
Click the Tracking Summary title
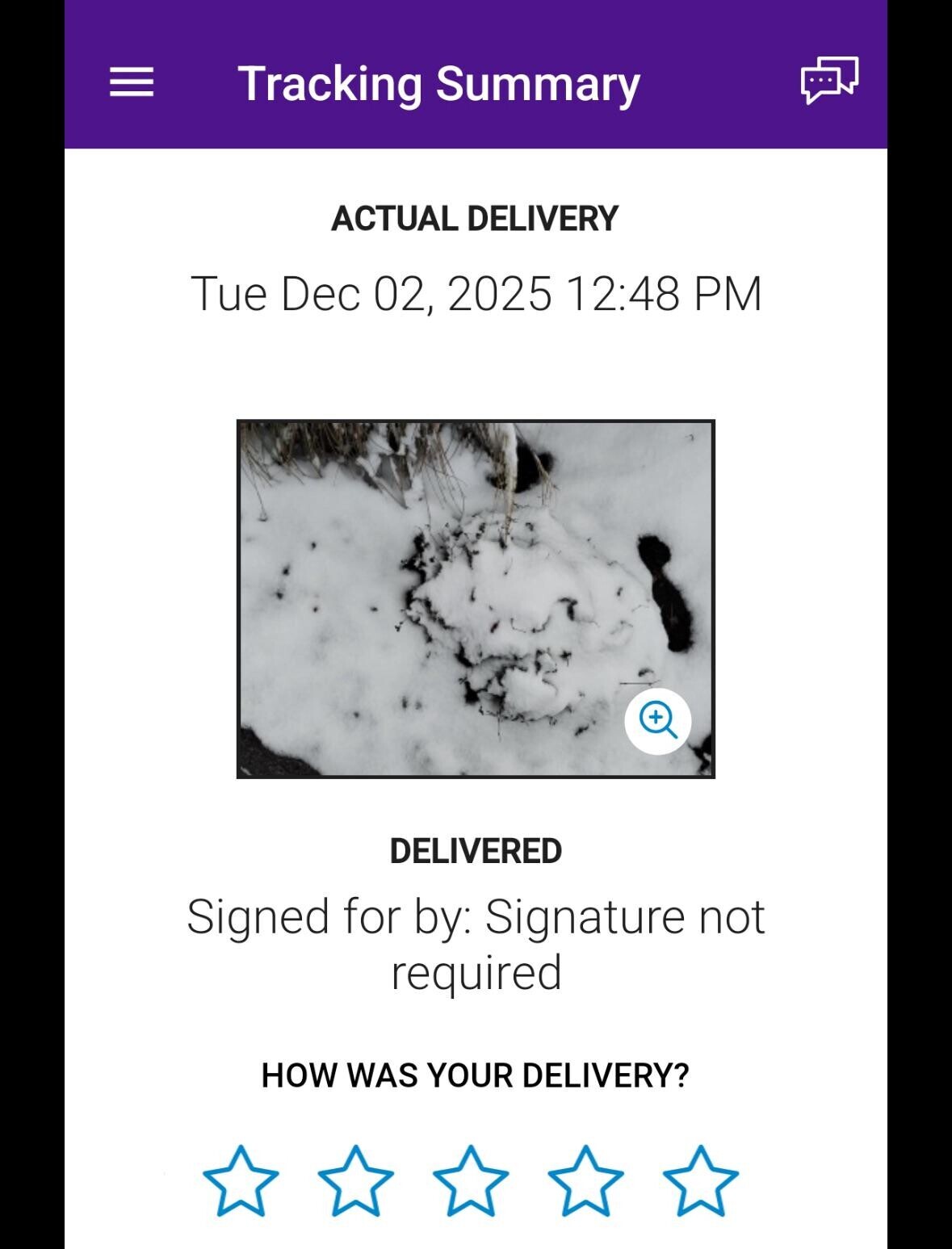(x=438, y=83)
